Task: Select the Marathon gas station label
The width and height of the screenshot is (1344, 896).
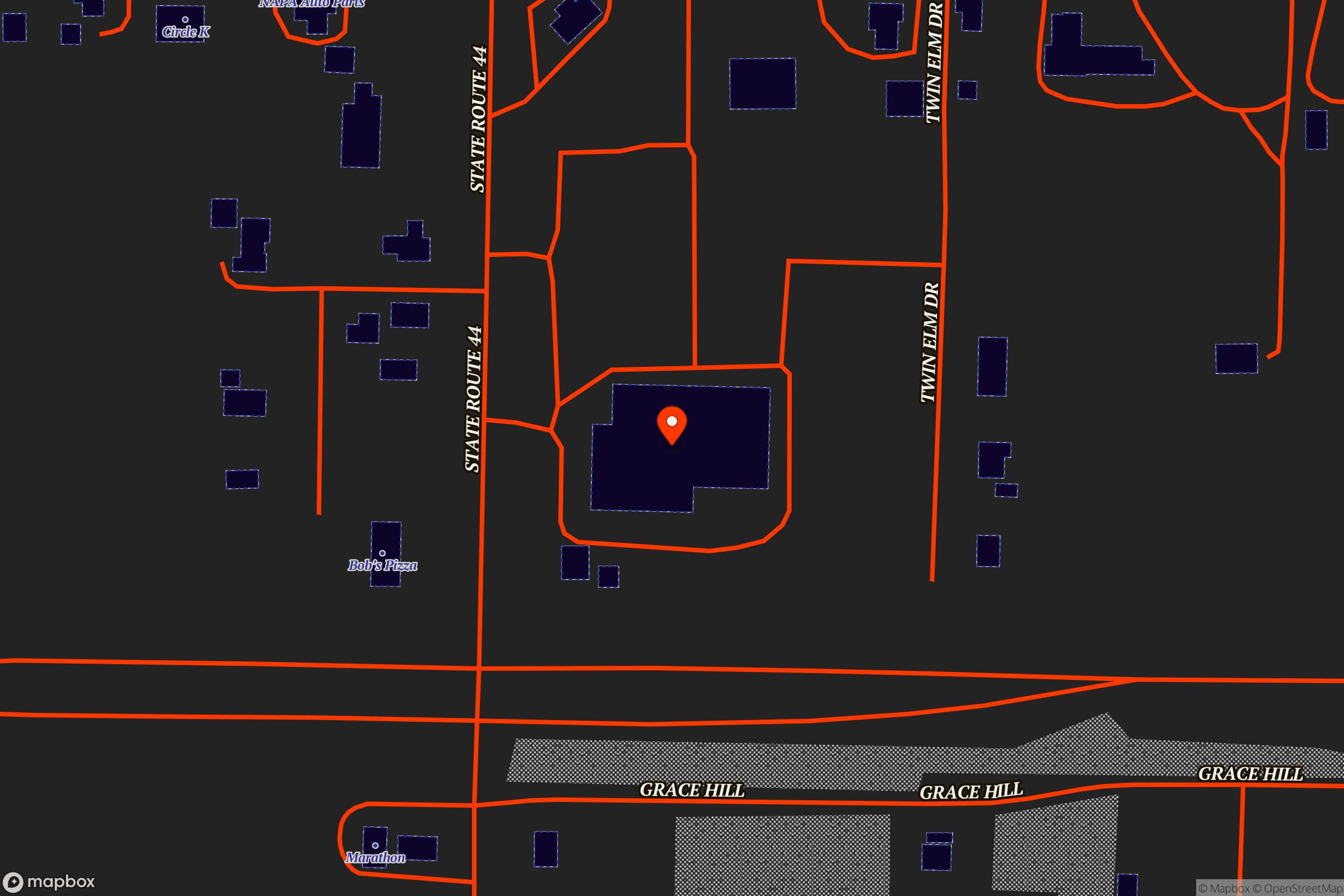Action: [x=375, y=857]
